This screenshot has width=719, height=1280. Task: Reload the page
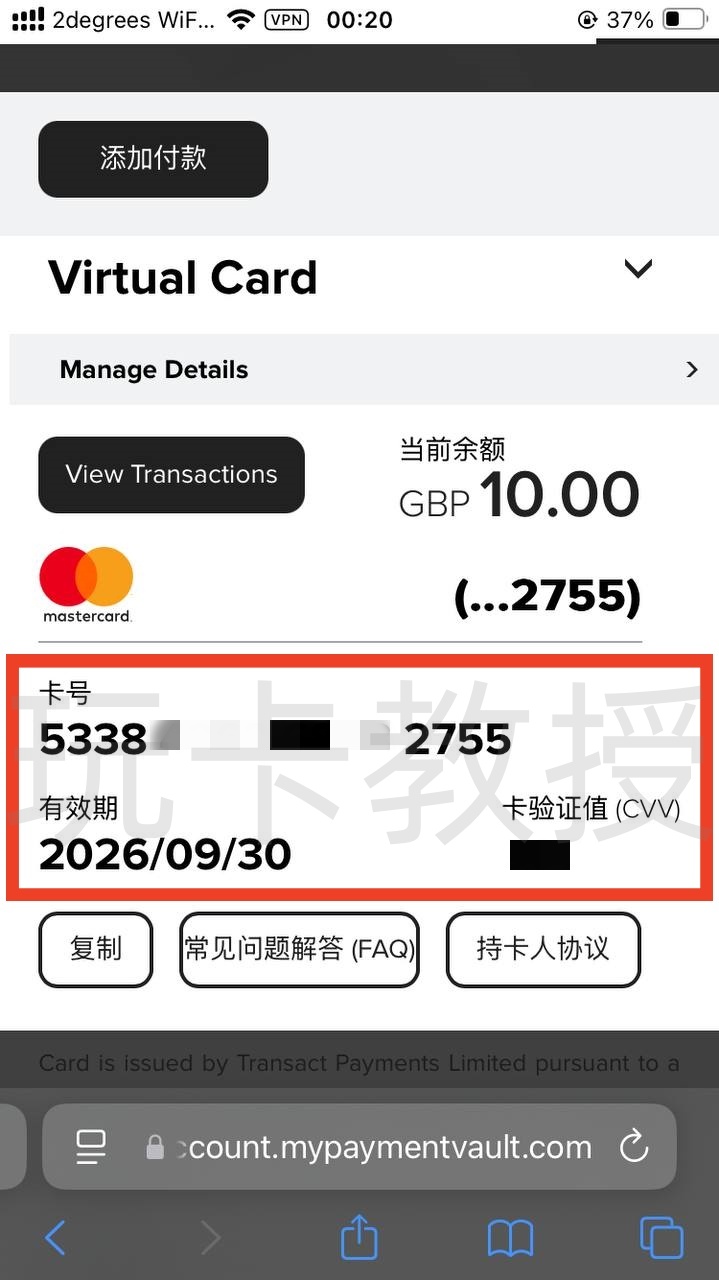coord(634,1147)
